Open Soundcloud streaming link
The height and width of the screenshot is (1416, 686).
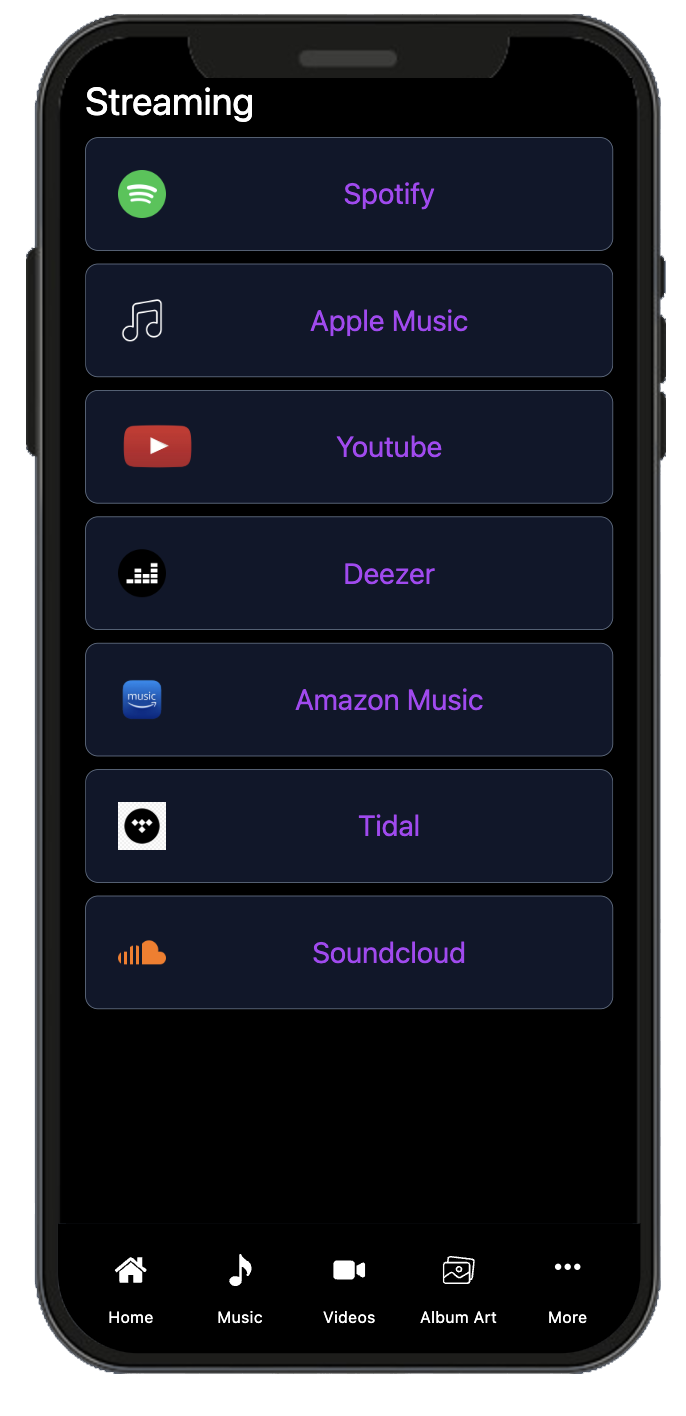pyautogui.click(x=348, y=953)
